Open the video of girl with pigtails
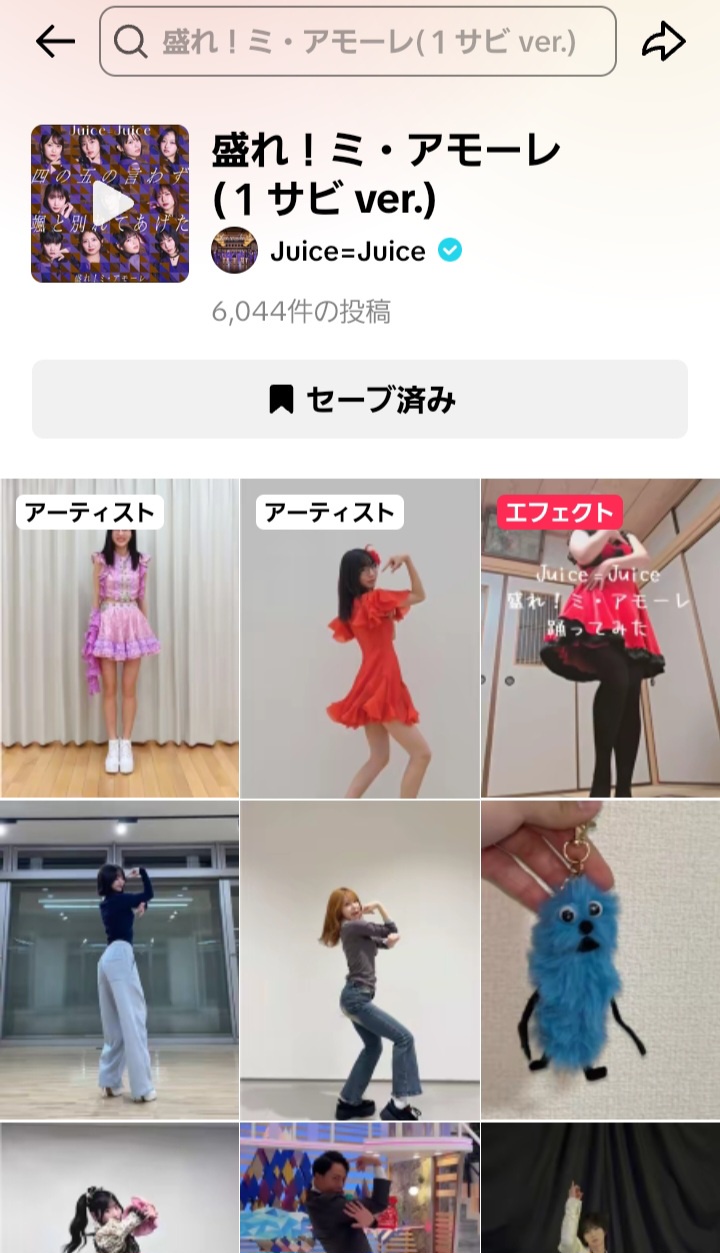The width and height of the screenshot is (720, 1253). (x=120, y=1190)
